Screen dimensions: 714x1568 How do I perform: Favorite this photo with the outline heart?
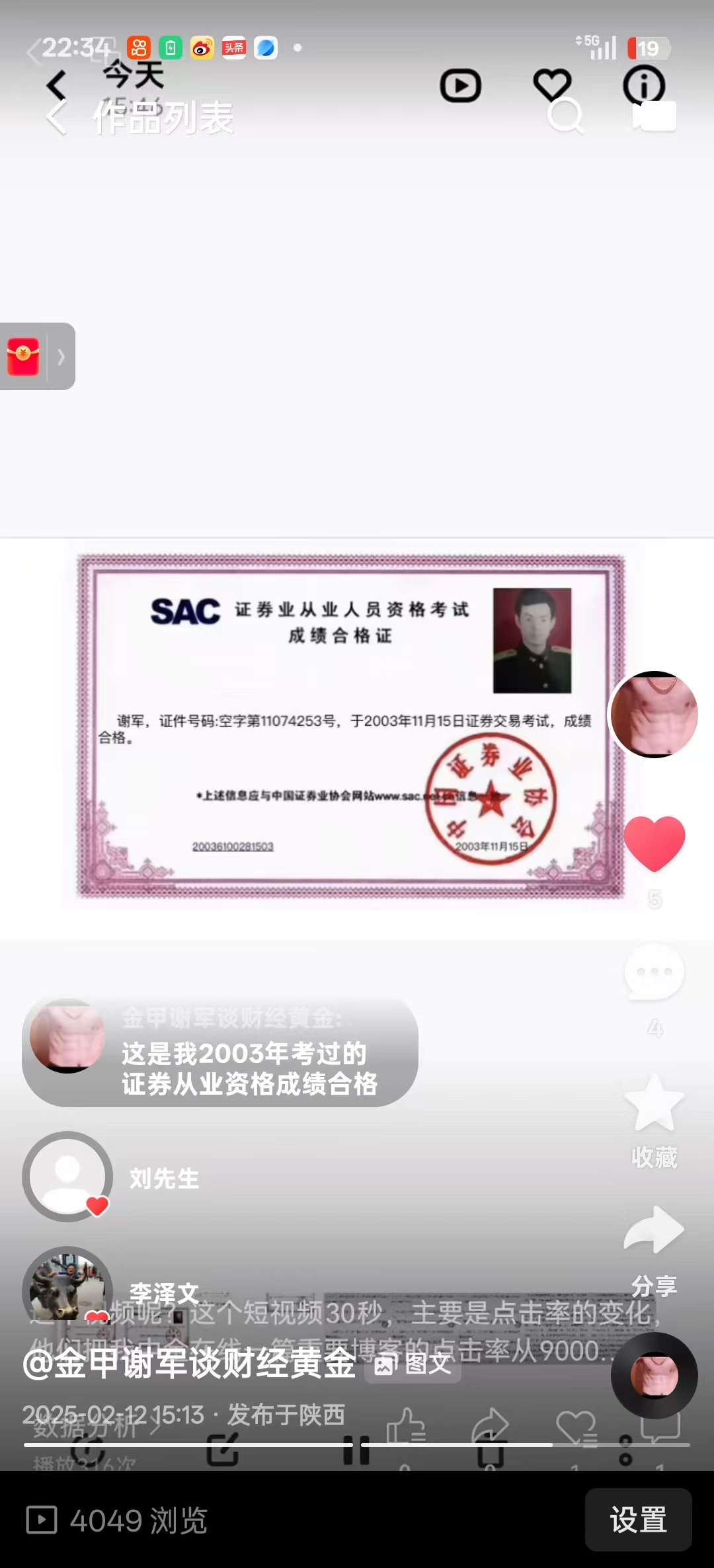tap(552, 85)
